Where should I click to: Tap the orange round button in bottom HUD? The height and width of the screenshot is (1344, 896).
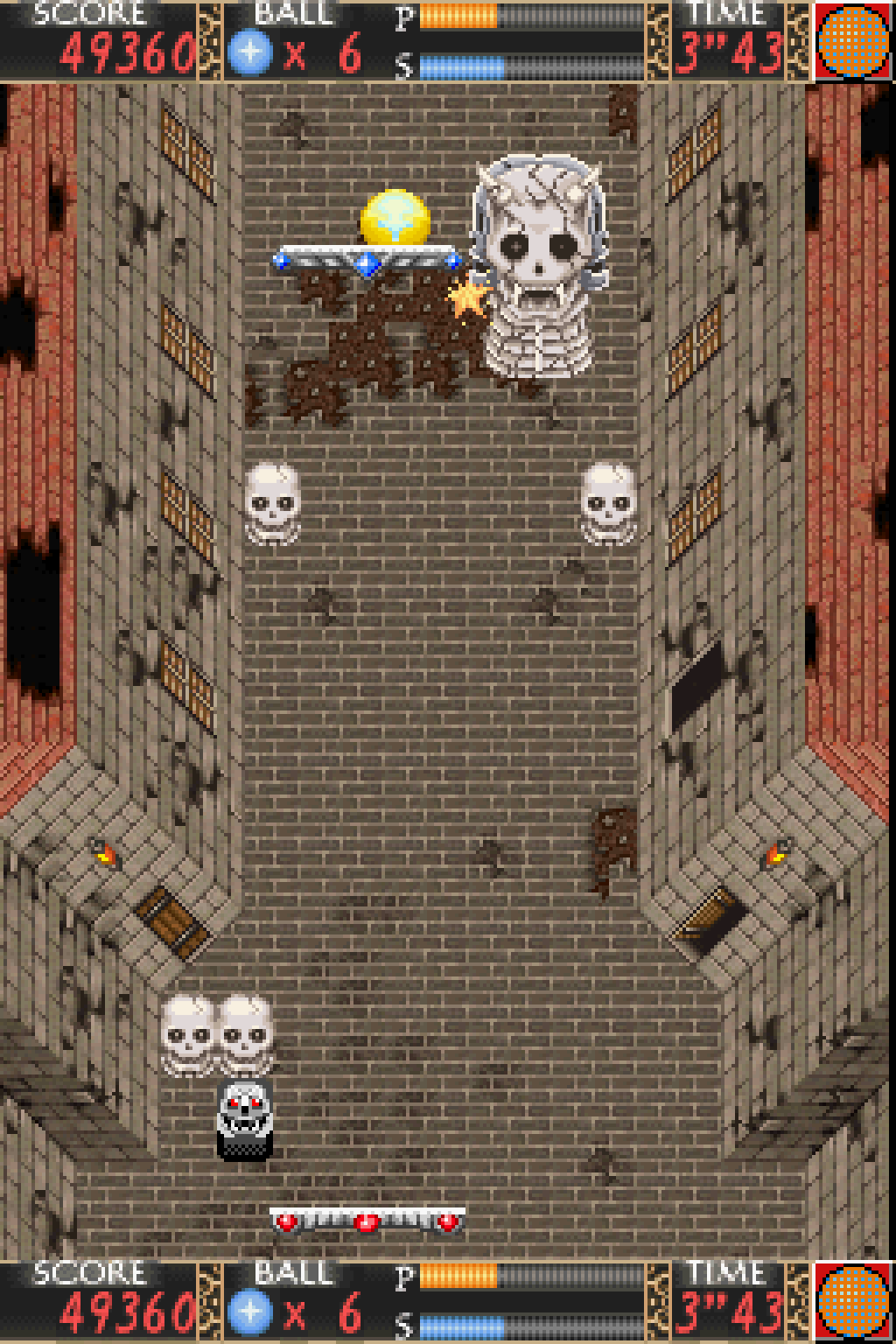(854, 1303)
